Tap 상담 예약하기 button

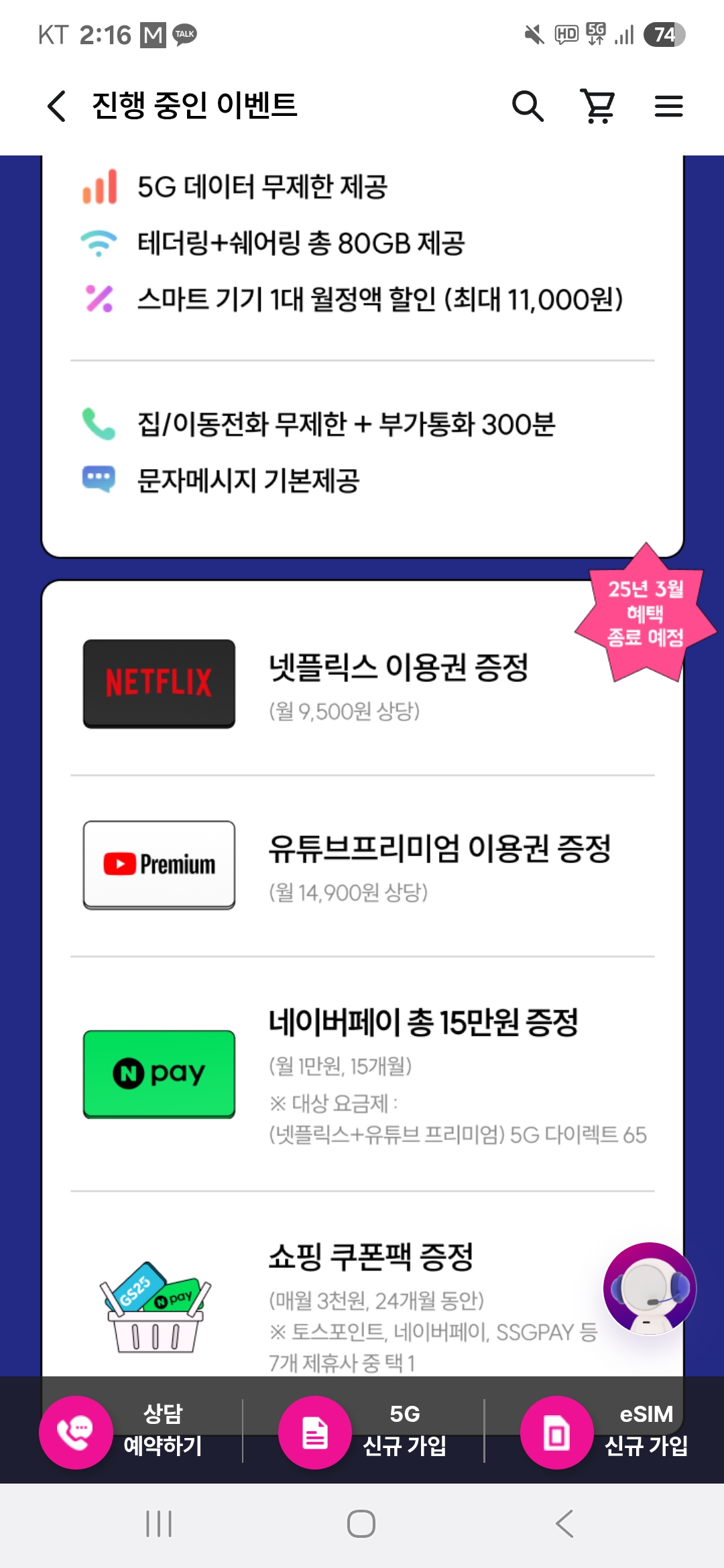click(x=121, y=1431)
